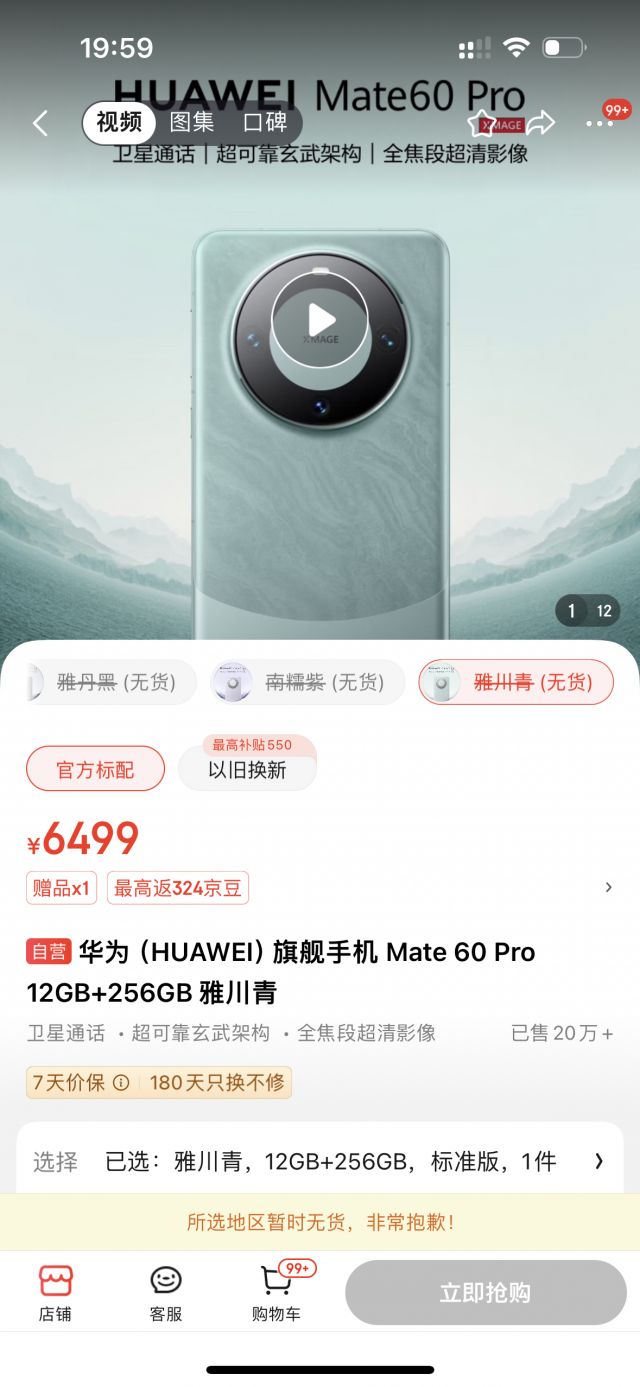Contact 客服 customer service
640x1387 pixels.
click(x=166, y=1293)
